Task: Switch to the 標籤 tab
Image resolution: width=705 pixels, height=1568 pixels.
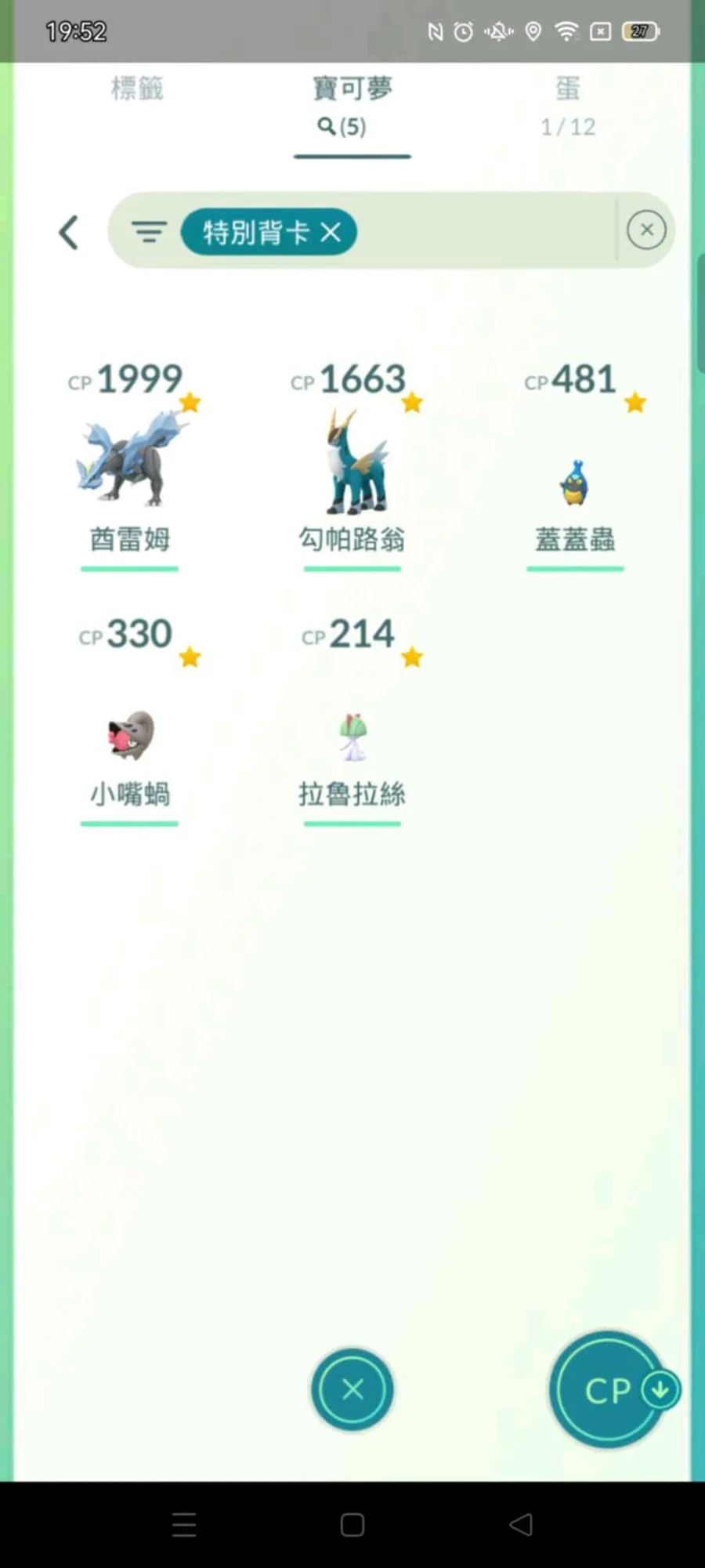Action: point(137,89)
